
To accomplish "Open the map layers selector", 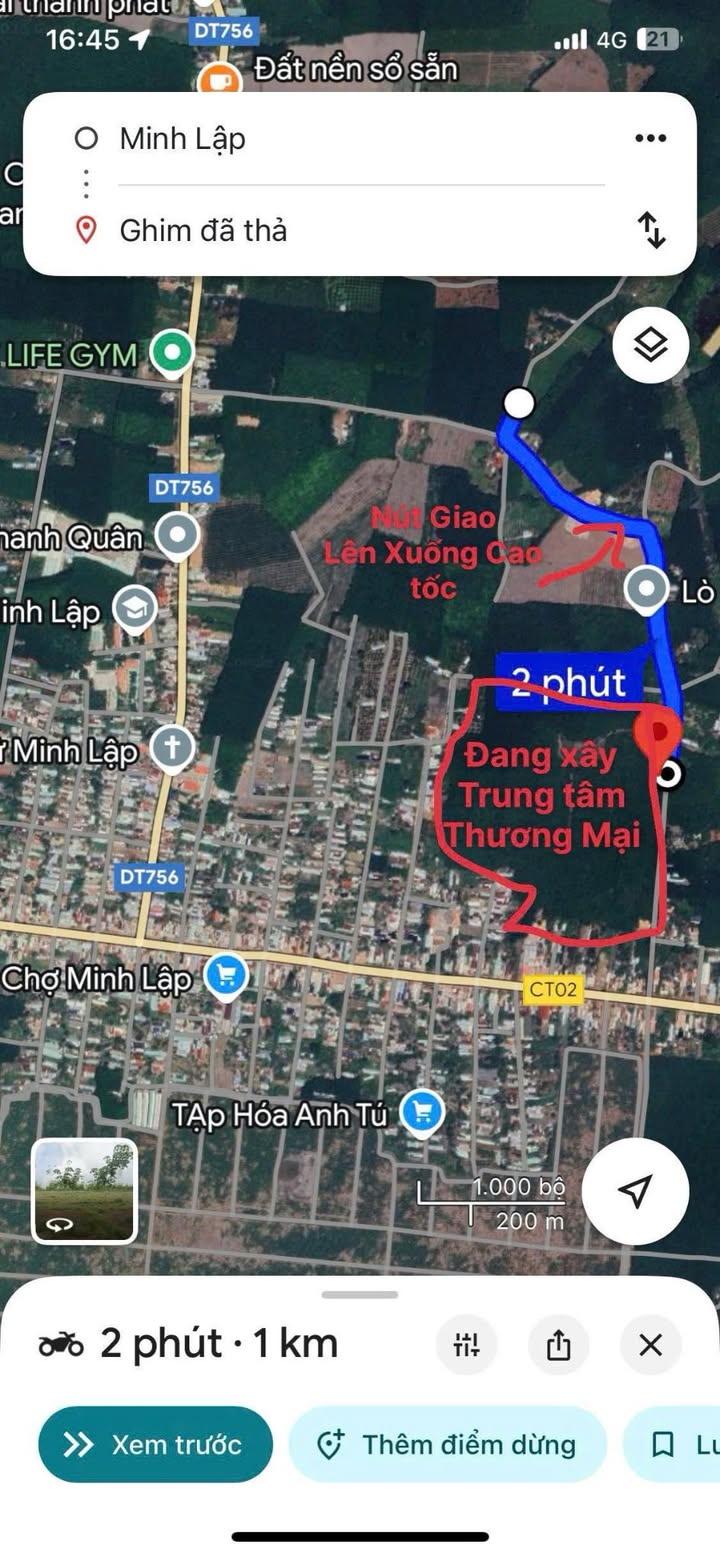I will (651, 346).
